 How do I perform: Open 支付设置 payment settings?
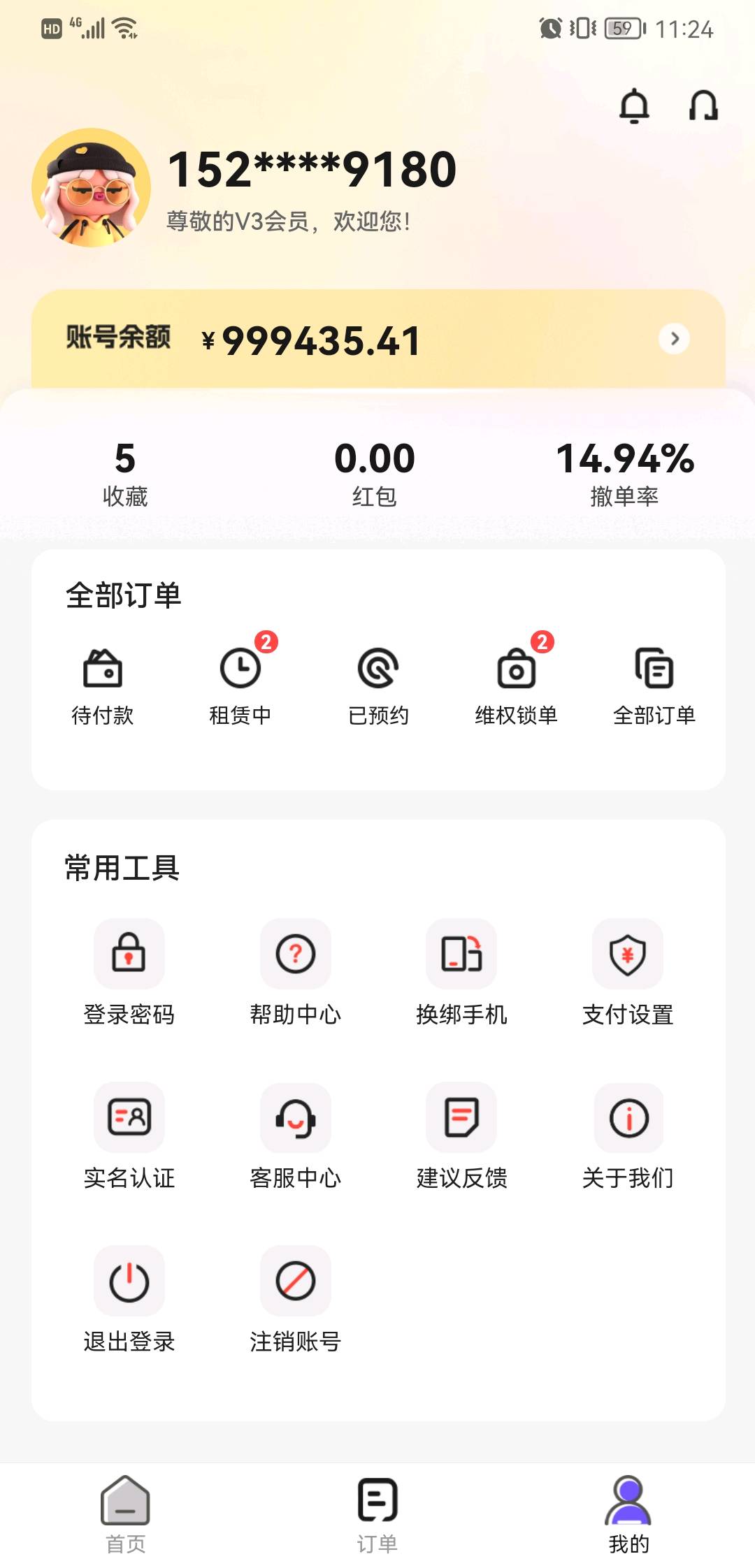pyautogui.click(x=628, y=971)
